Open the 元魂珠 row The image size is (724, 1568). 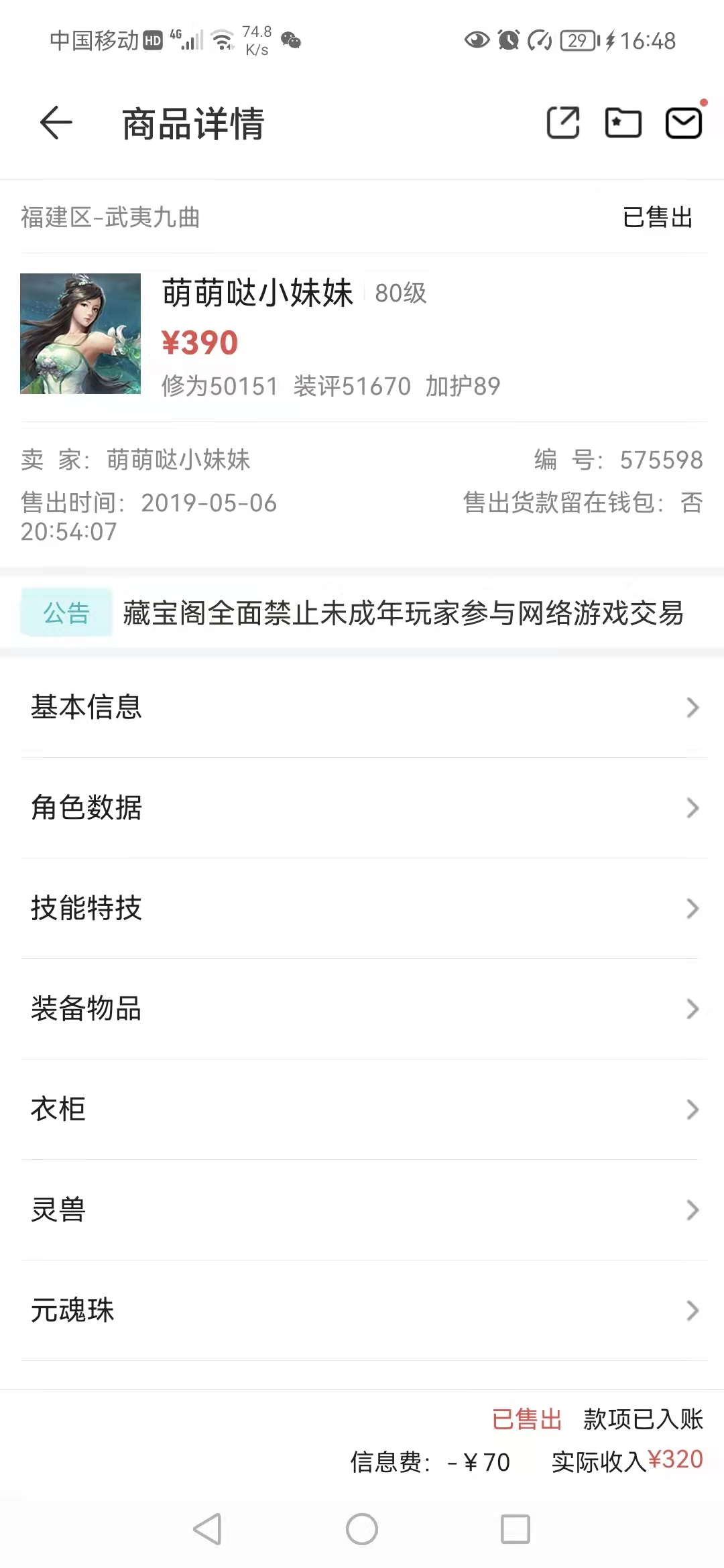pyautogui.click(x=362, y=1311)
